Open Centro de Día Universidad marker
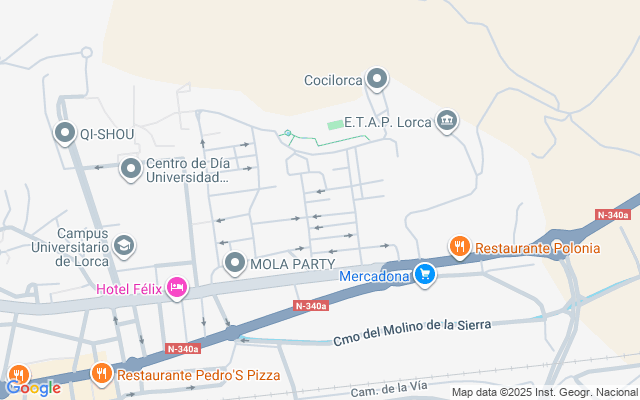 pos(130,170)
